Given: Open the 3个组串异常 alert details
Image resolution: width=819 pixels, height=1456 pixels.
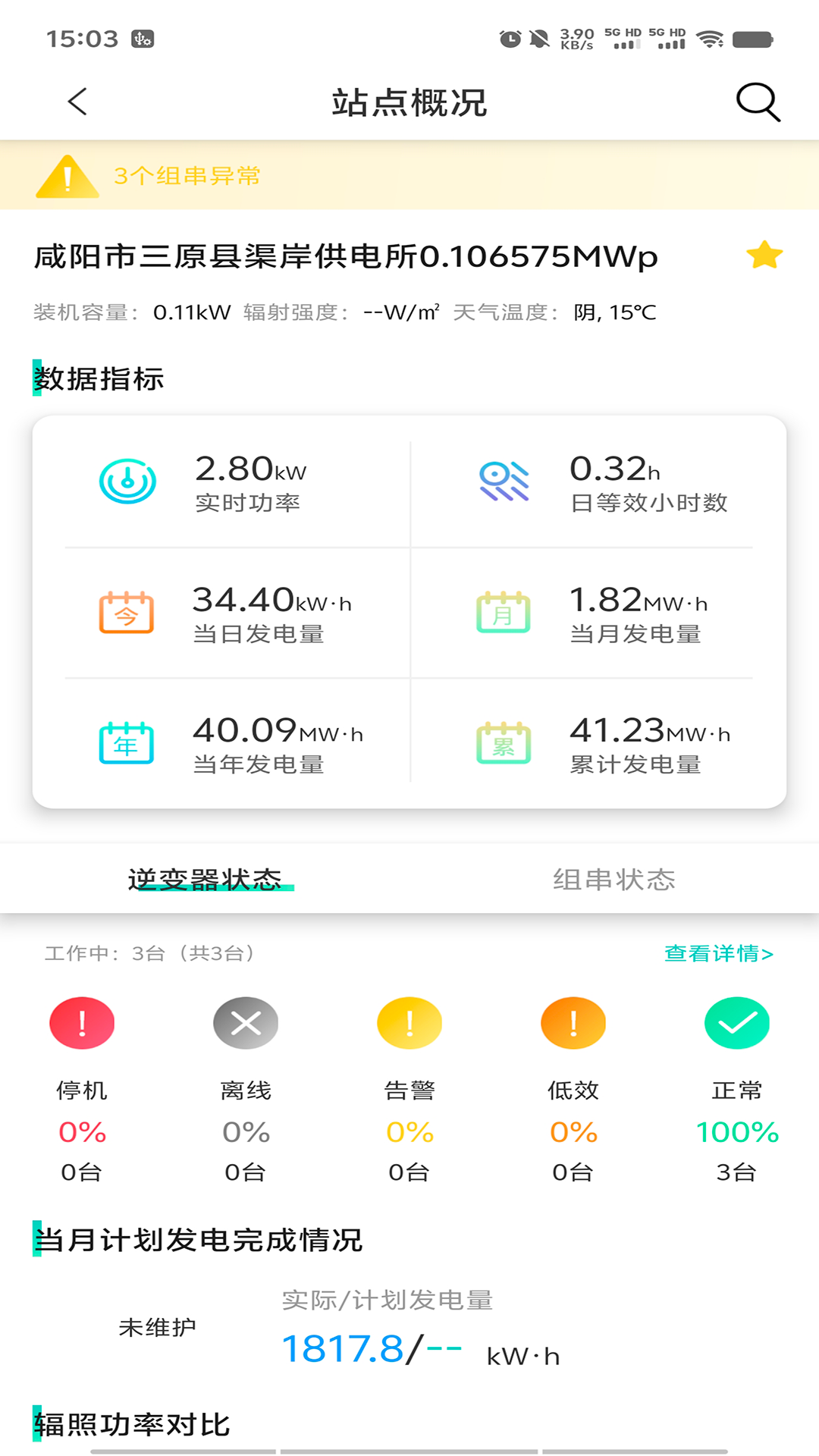Looking at the screenshot, I should (x=187, y=176).
